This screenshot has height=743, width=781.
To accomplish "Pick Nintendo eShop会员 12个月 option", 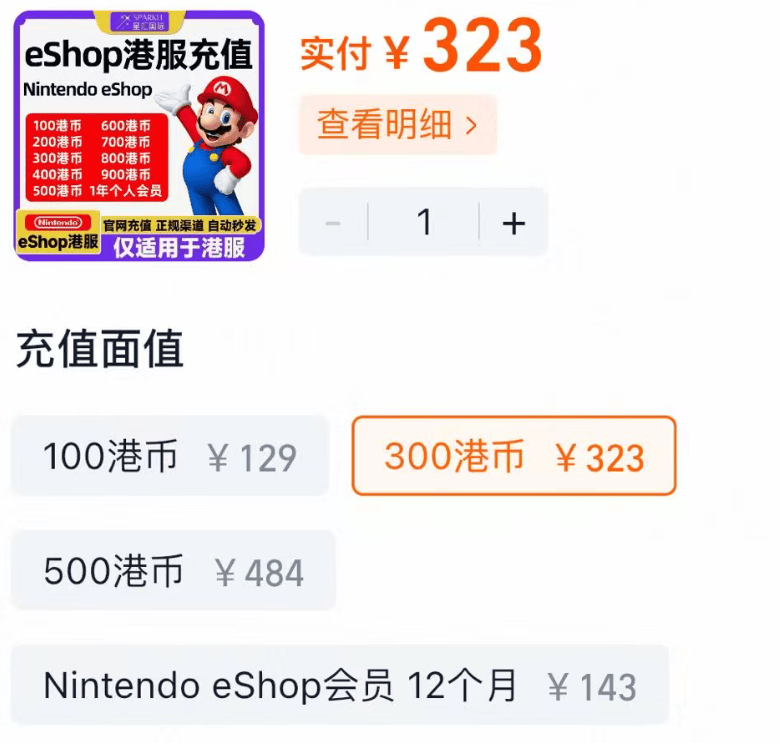I will coord(339,686).
